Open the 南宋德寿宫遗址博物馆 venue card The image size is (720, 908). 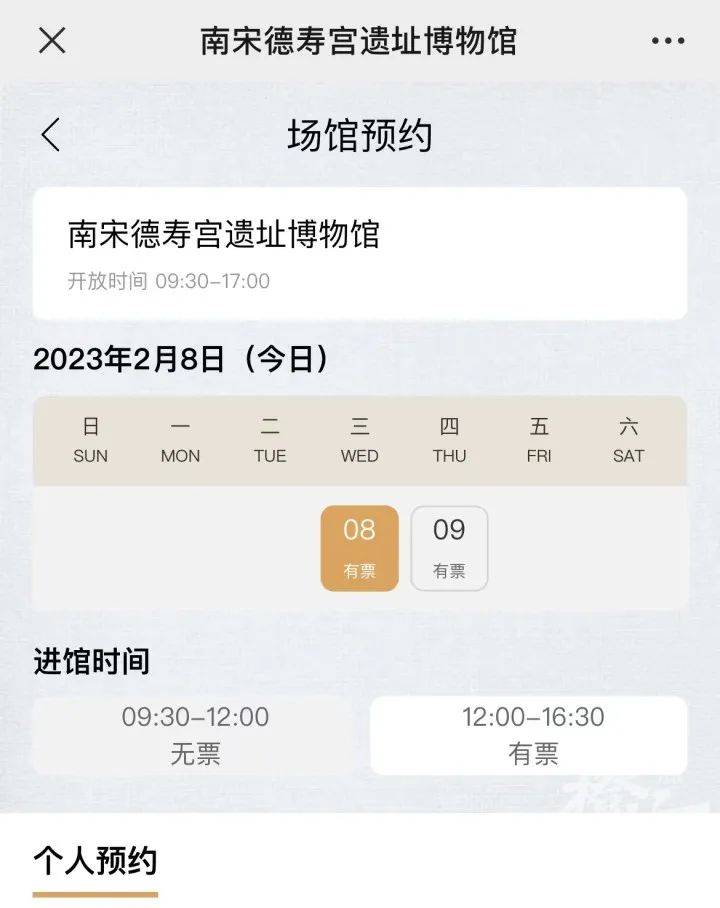pyautogui.click(x=359, y=253)
